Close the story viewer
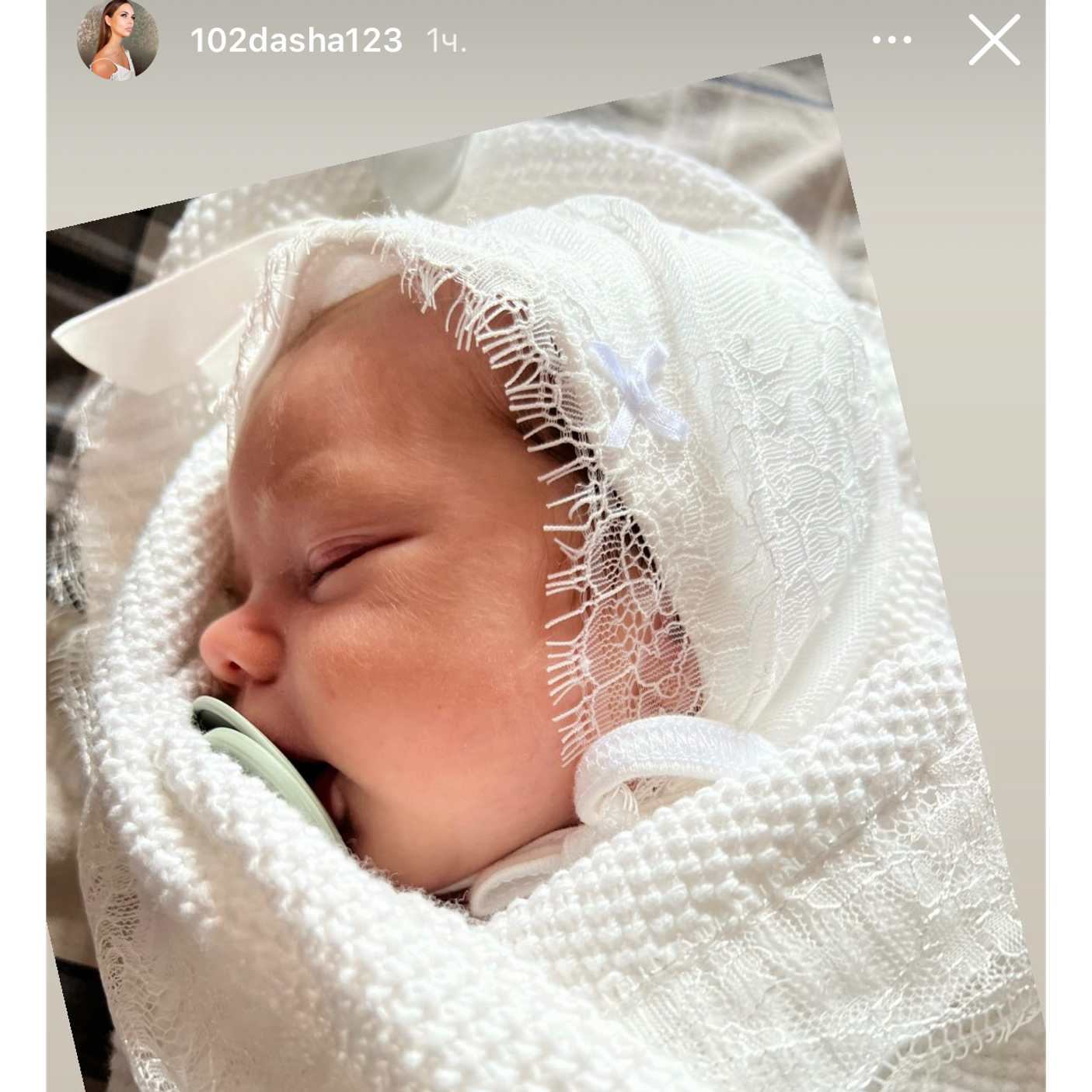This screenshot has height=1092, width=1092. tap(994, 40)
